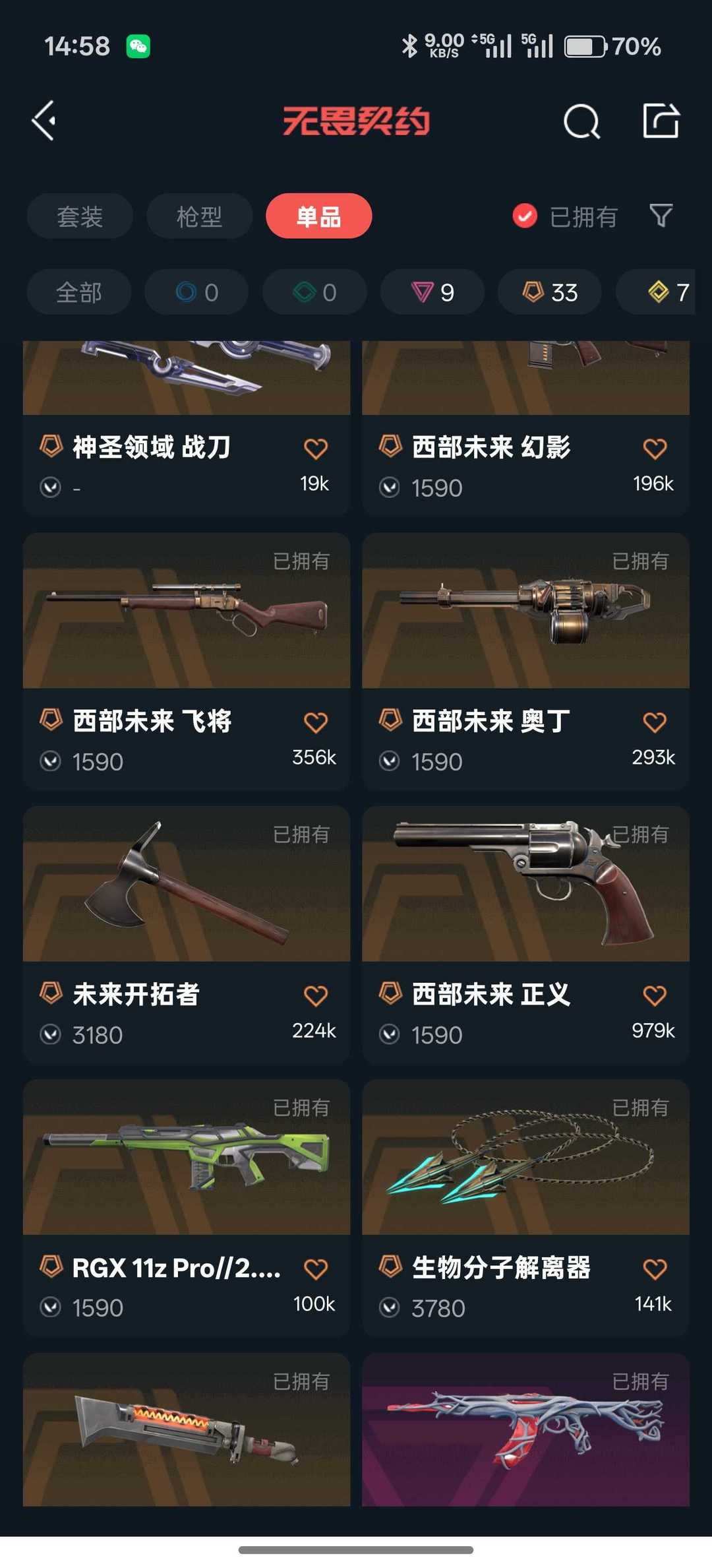The width and height of the screenshot is (712, 1568).
Task: Like the 西部未来 幻影 skin
Action: (x=655, y=449)
